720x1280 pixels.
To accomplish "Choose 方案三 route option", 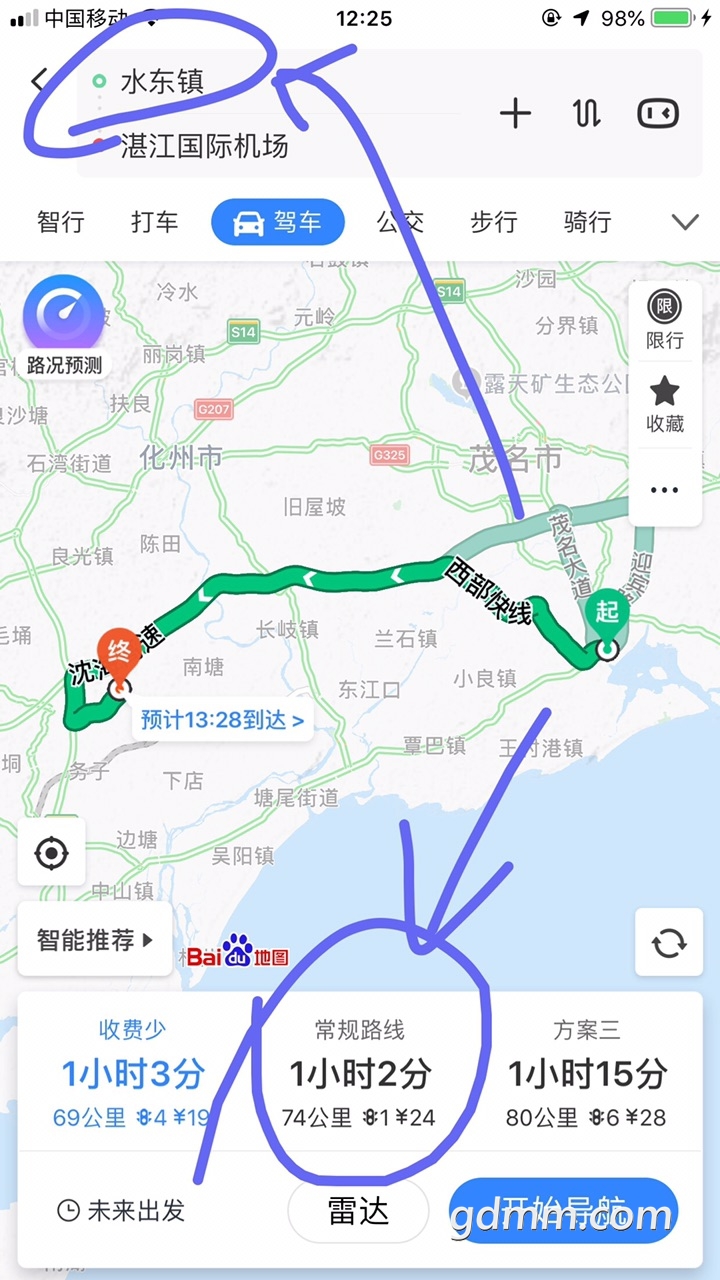I will [x=586, y=1073].
